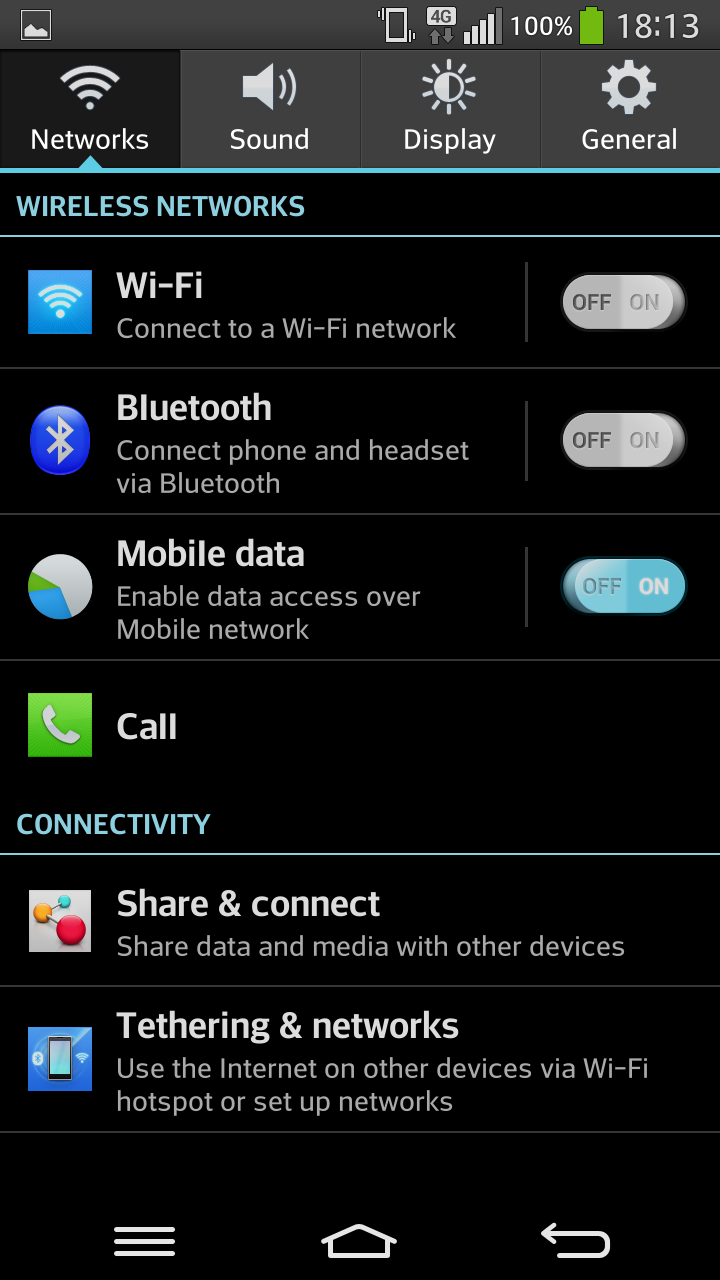
Task: Tap the system back button
Action: (x=575, y=1241)
